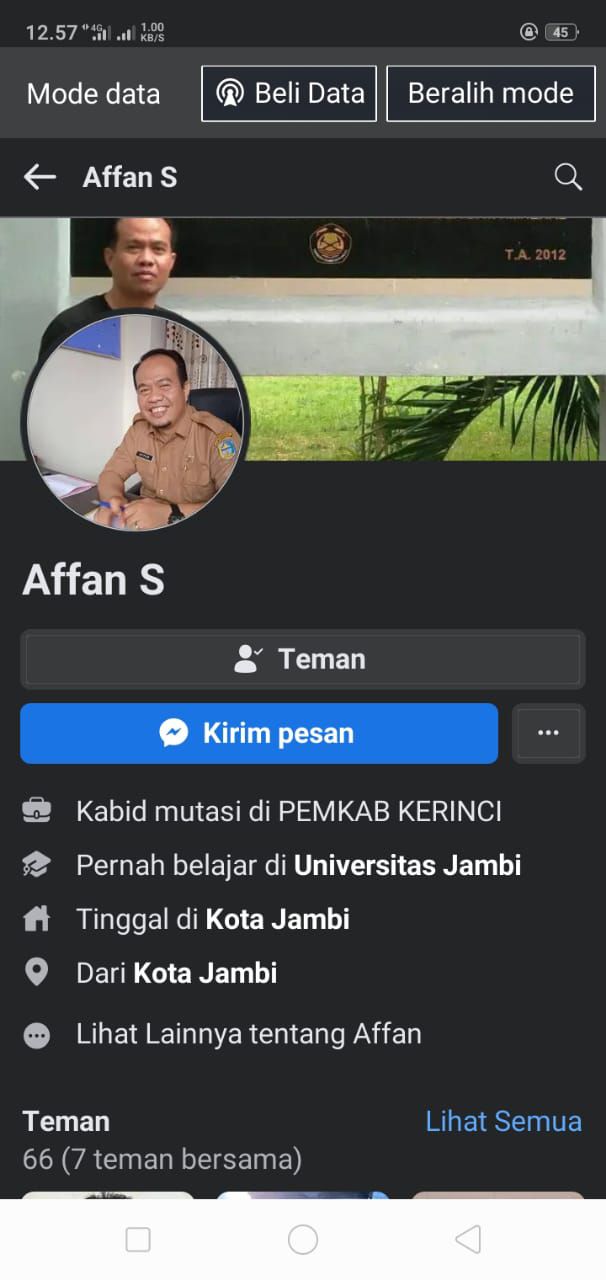606x1280 pixels.
Task: Open recent apps from navigation bar
Action: point(138,1240)
